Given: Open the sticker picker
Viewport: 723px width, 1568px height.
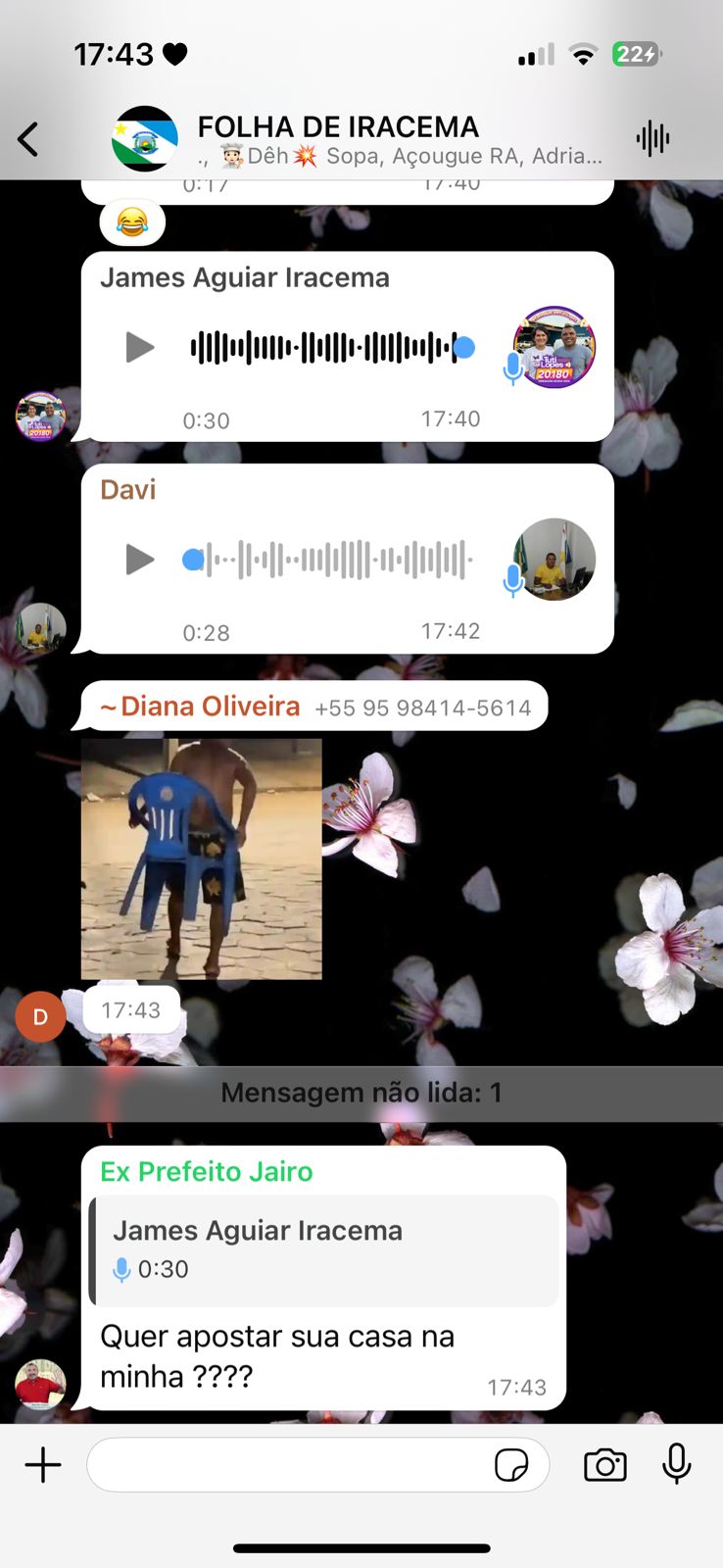Looking at the screenshot, I should 510,1465.
